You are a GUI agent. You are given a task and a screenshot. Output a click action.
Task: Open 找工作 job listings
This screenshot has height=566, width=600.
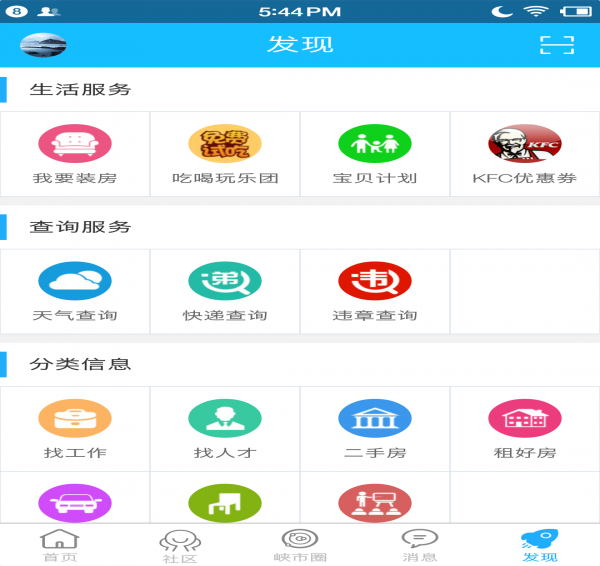pyautogui.click(x=75, y=428)
